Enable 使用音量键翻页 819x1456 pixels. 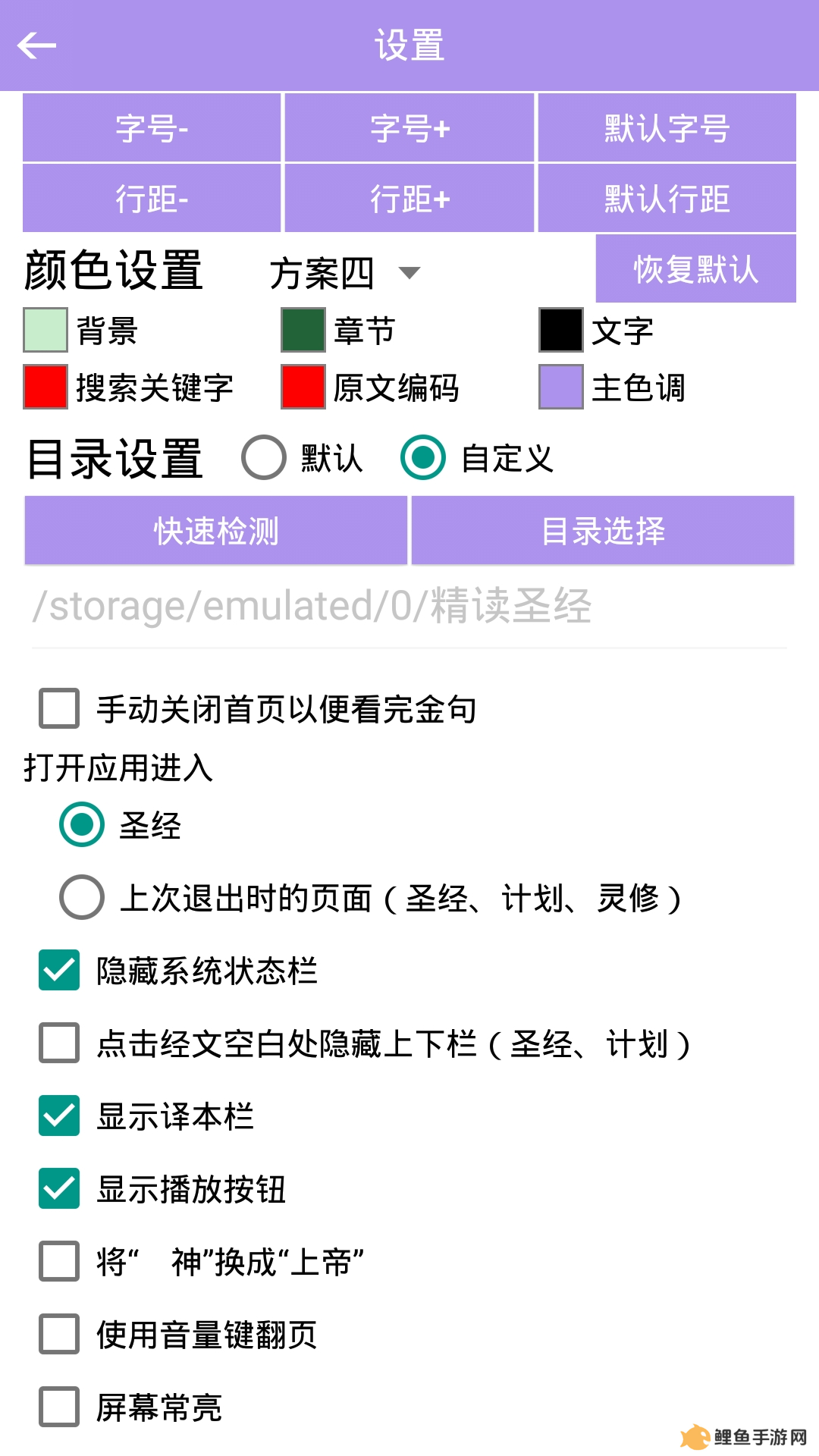pyautogui.click(x=59, y=1334)
